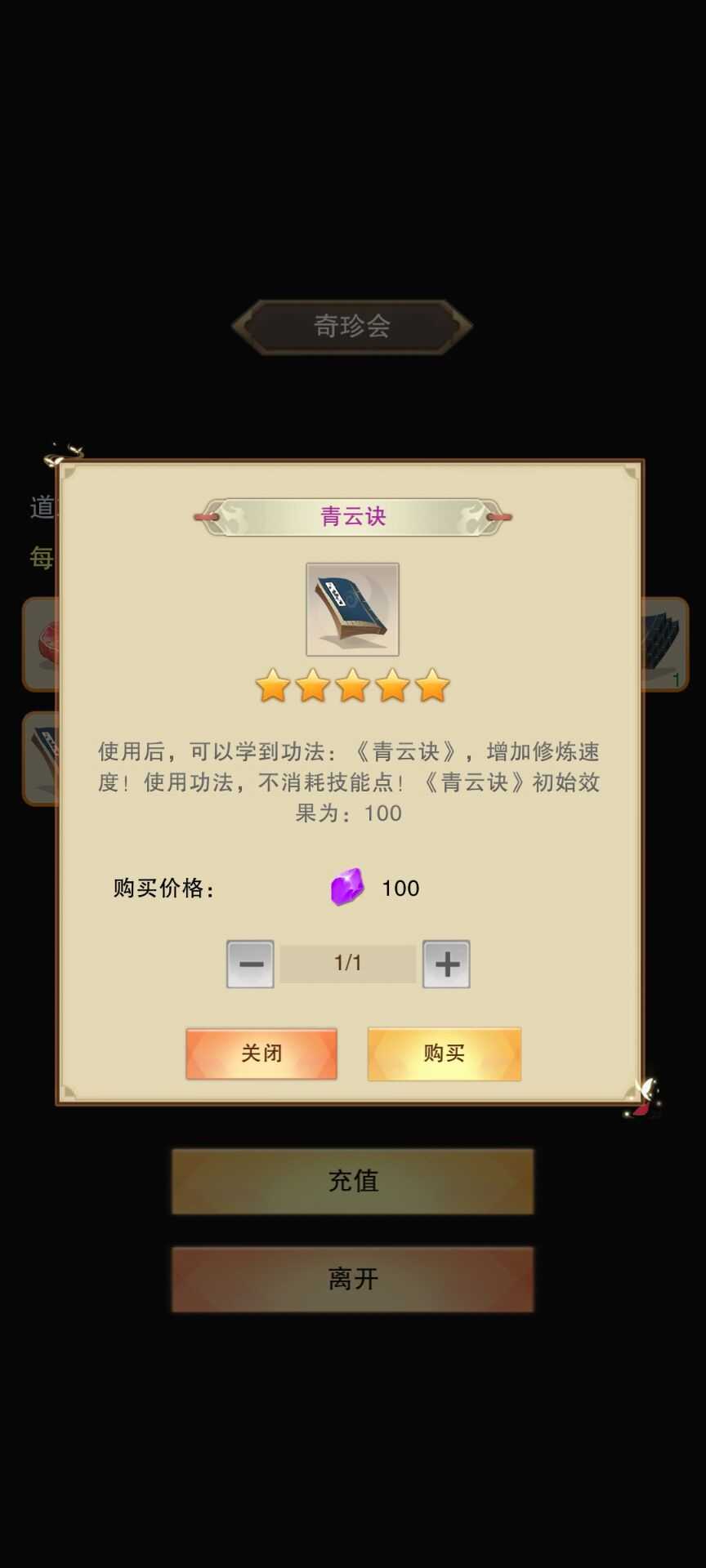Close the 青云诀 dialog via 关闭
706x1568 pixels.
(261, 1053)
